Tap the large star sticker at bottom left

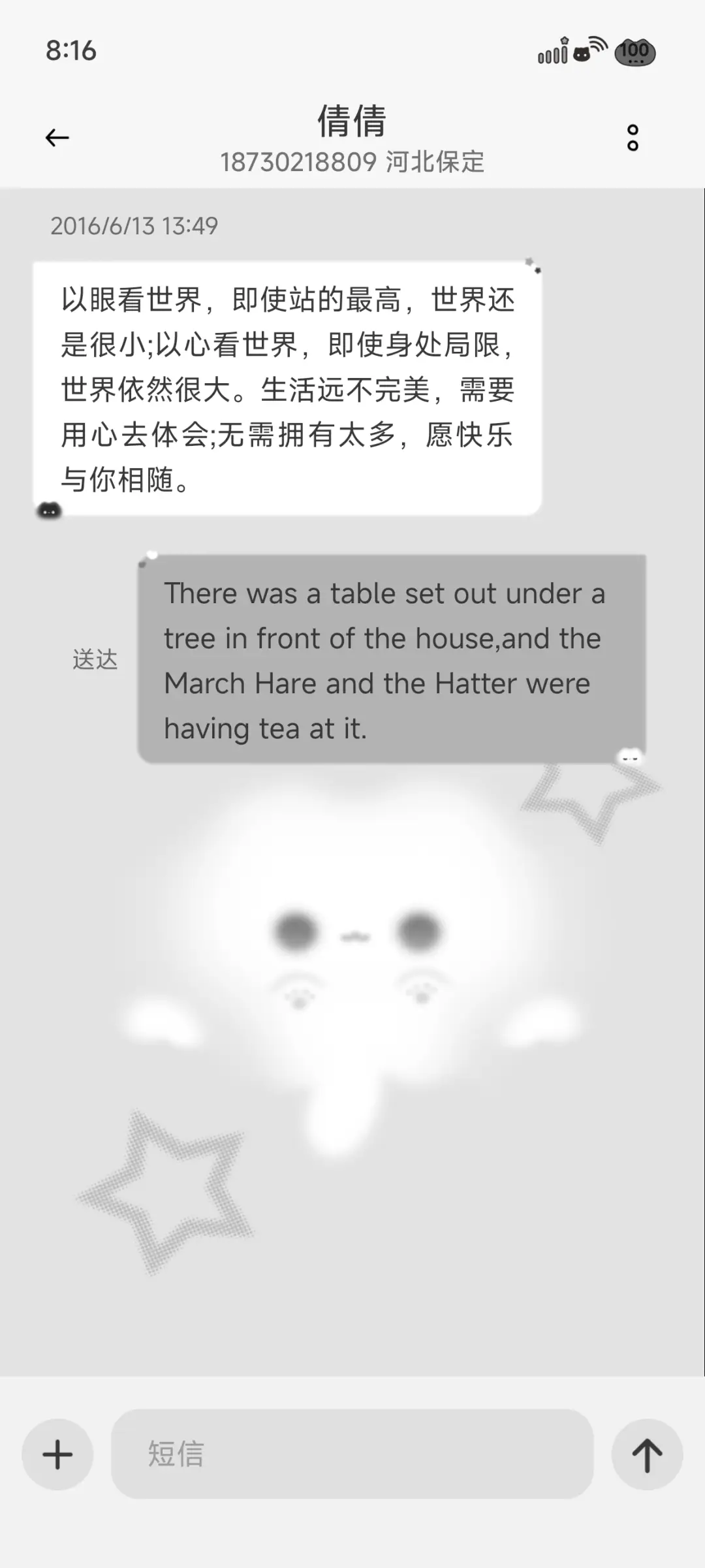coord(163,1188)
